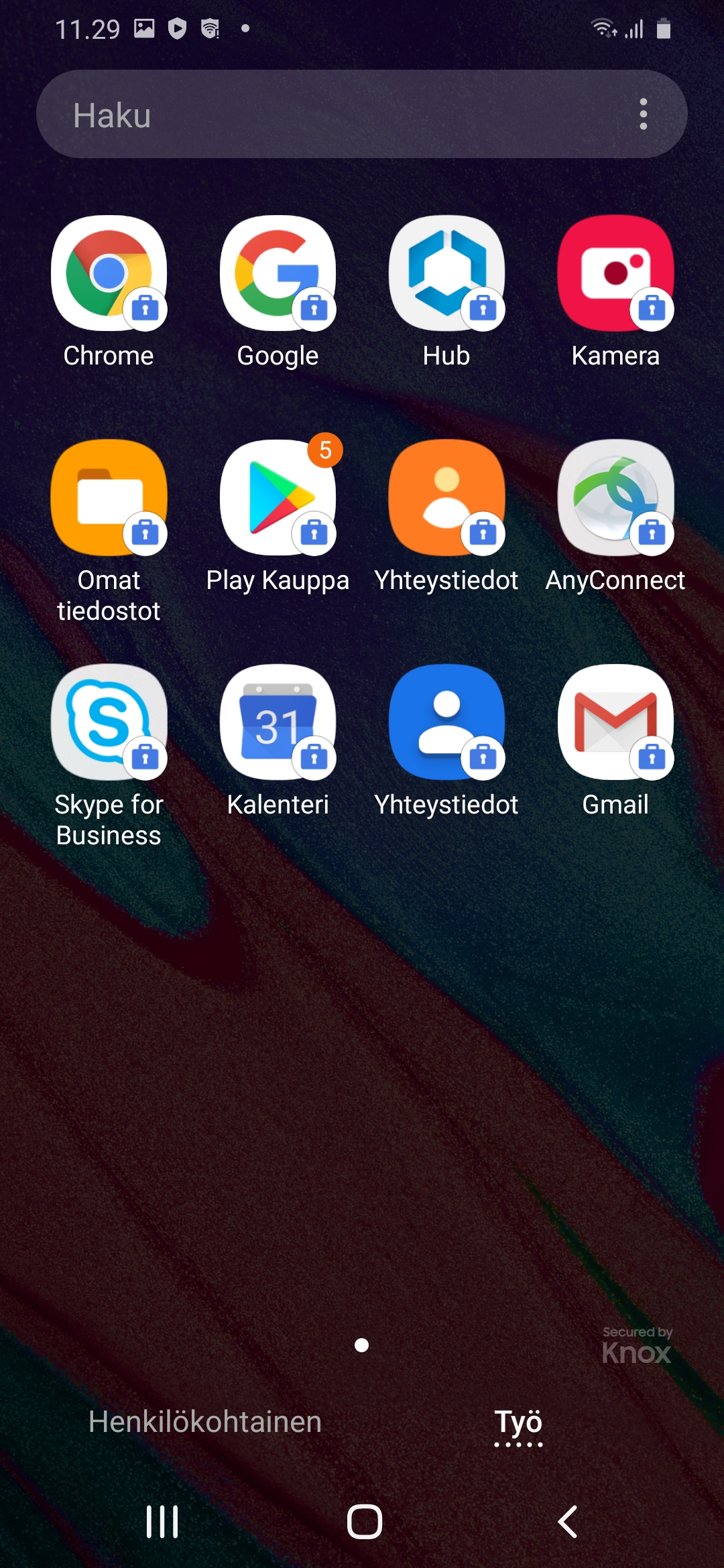Open the three-dot overflow menu

click(x=643, y=115)
